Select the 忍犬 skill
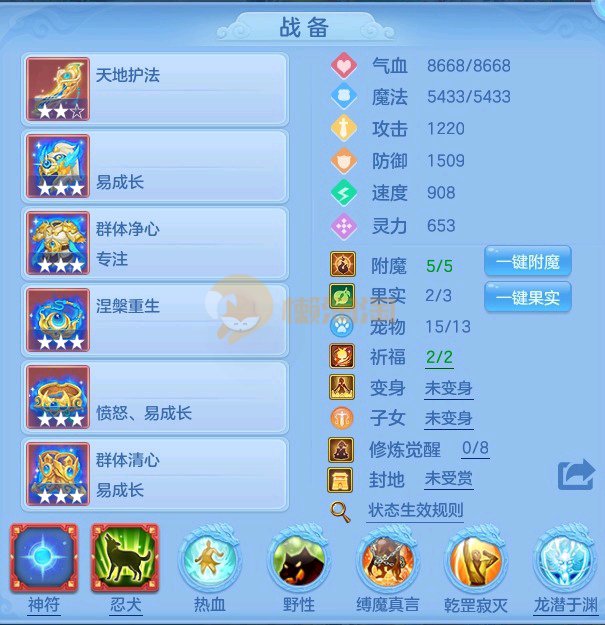 (124, 559)
